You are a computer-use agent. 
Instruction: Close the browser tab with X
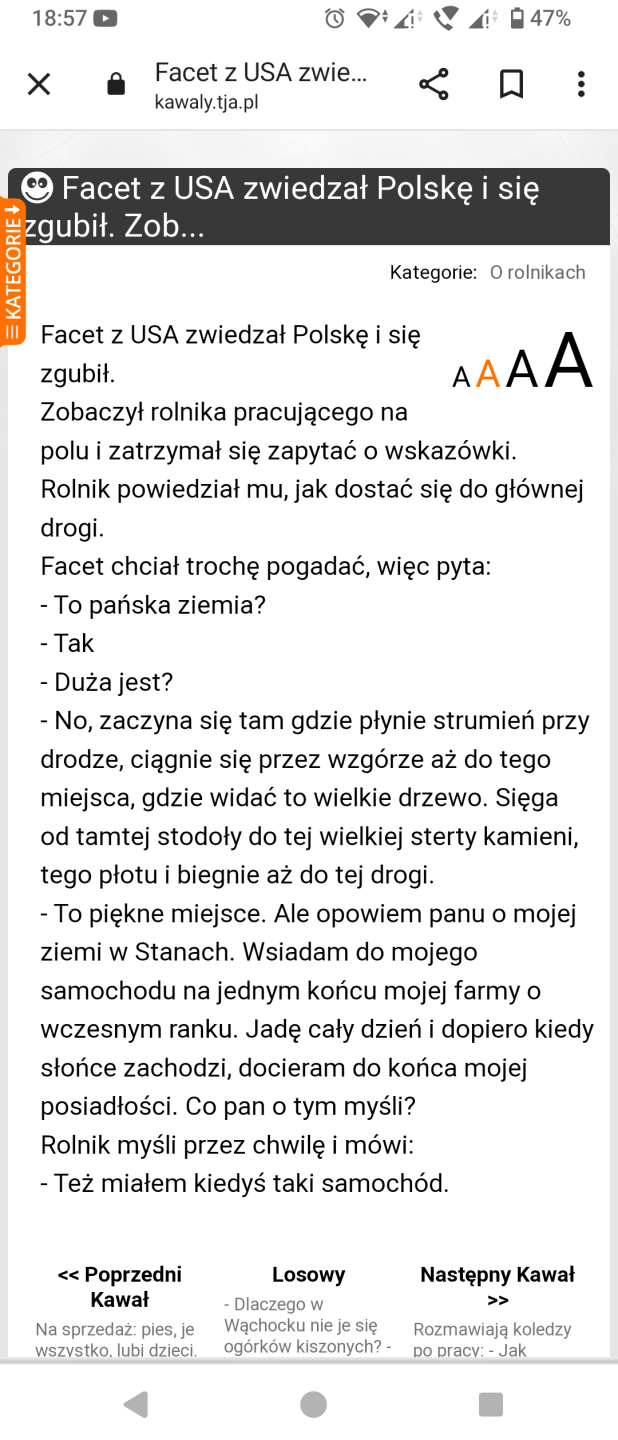click(x=39, y=84)
